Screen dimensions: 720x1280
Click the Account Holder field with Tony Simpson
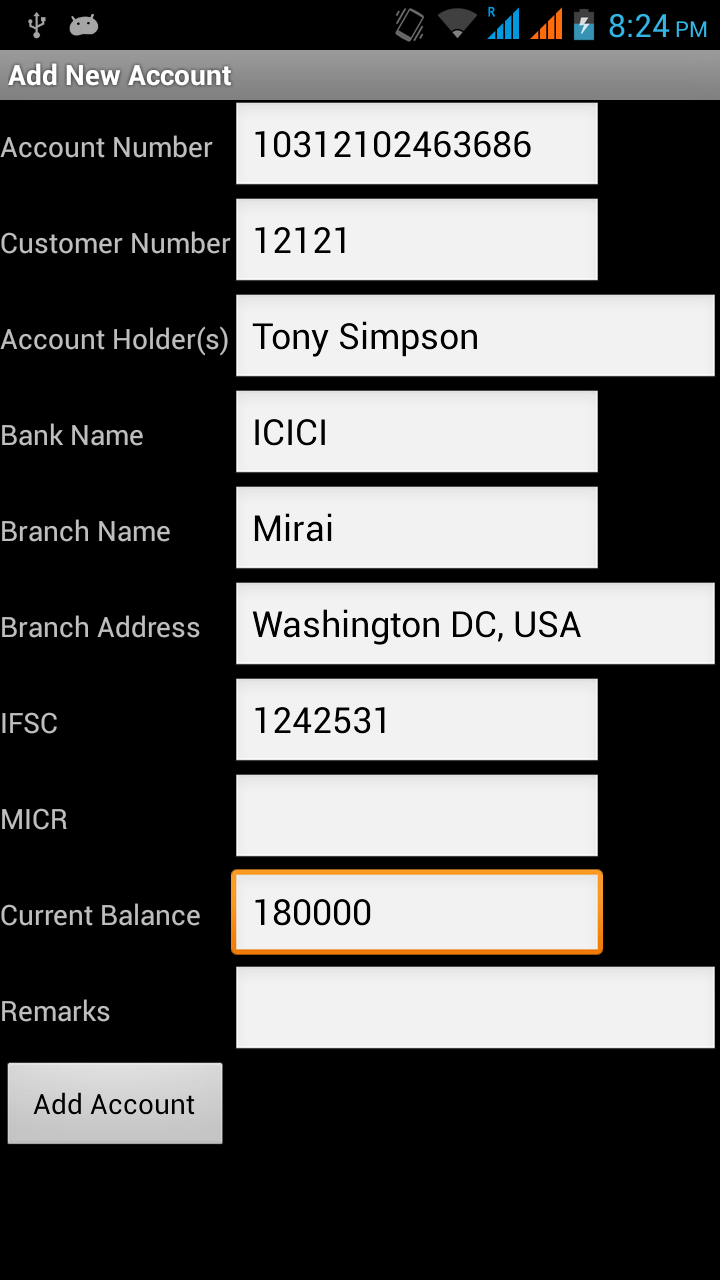475,335
